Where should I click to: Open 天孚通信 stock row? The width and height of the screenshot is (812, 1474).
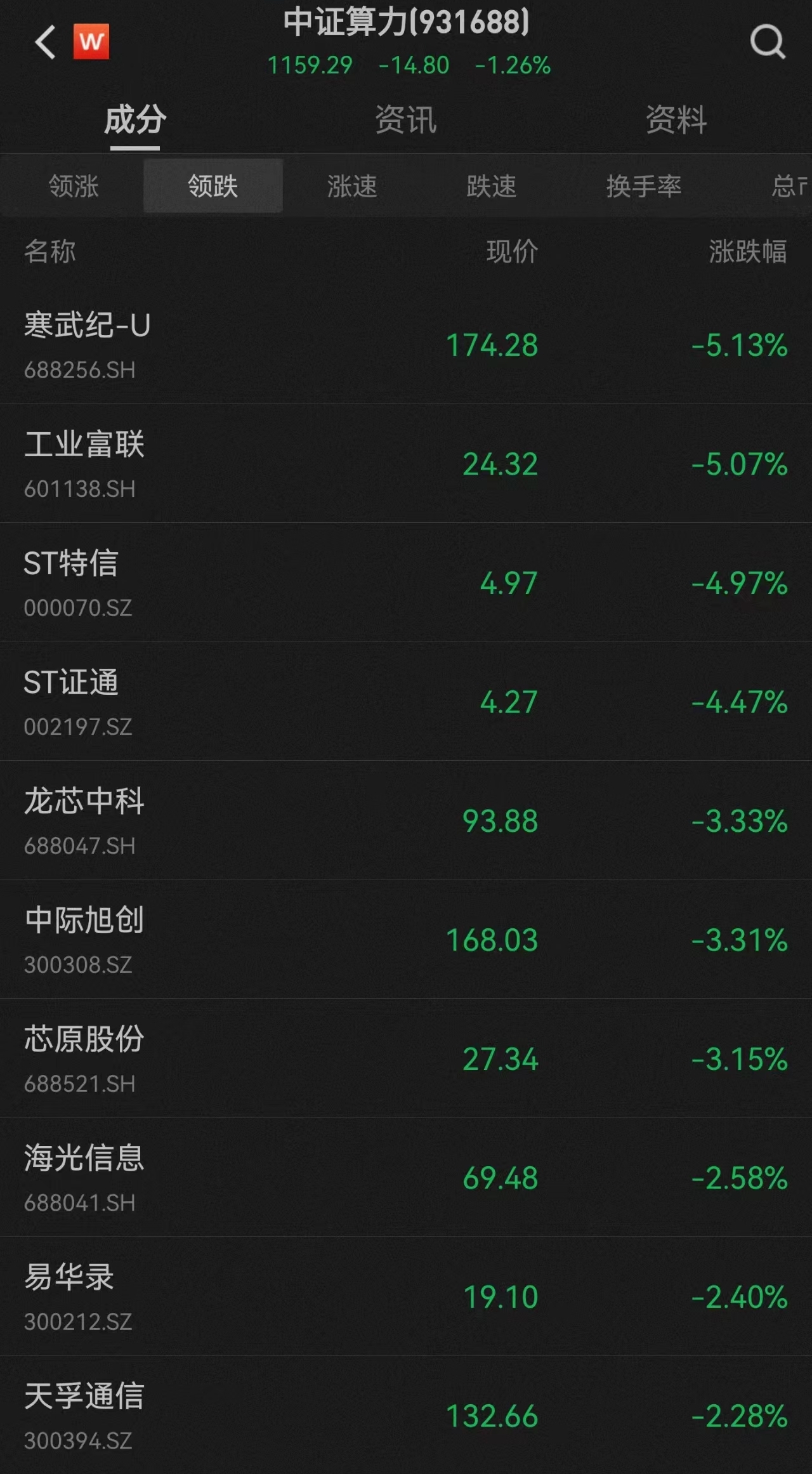406,1415
